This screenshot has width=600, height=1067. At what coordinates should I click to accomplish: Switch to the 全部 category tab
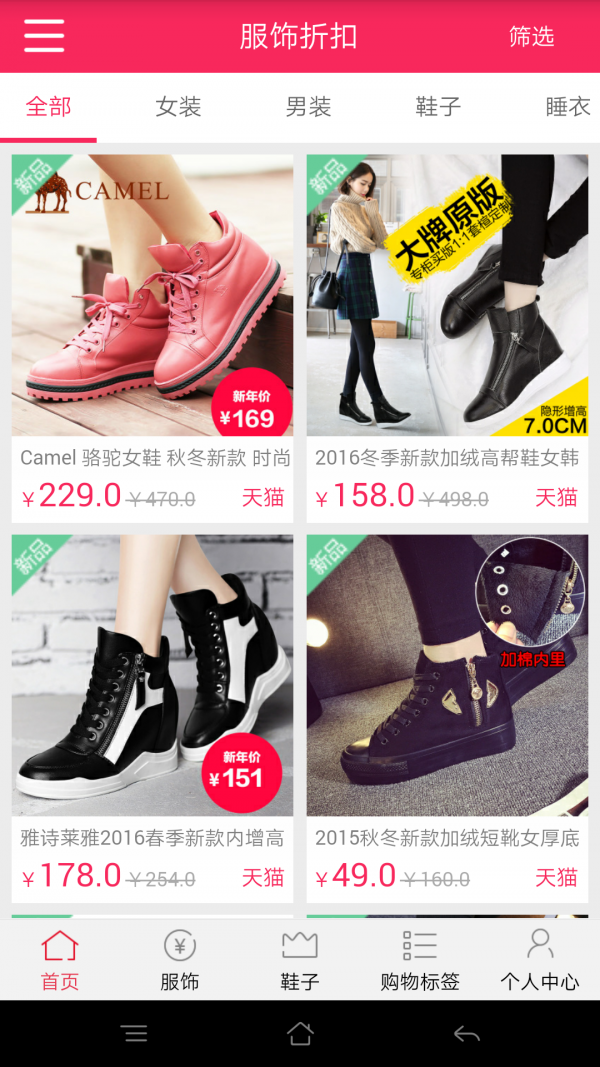48,107
